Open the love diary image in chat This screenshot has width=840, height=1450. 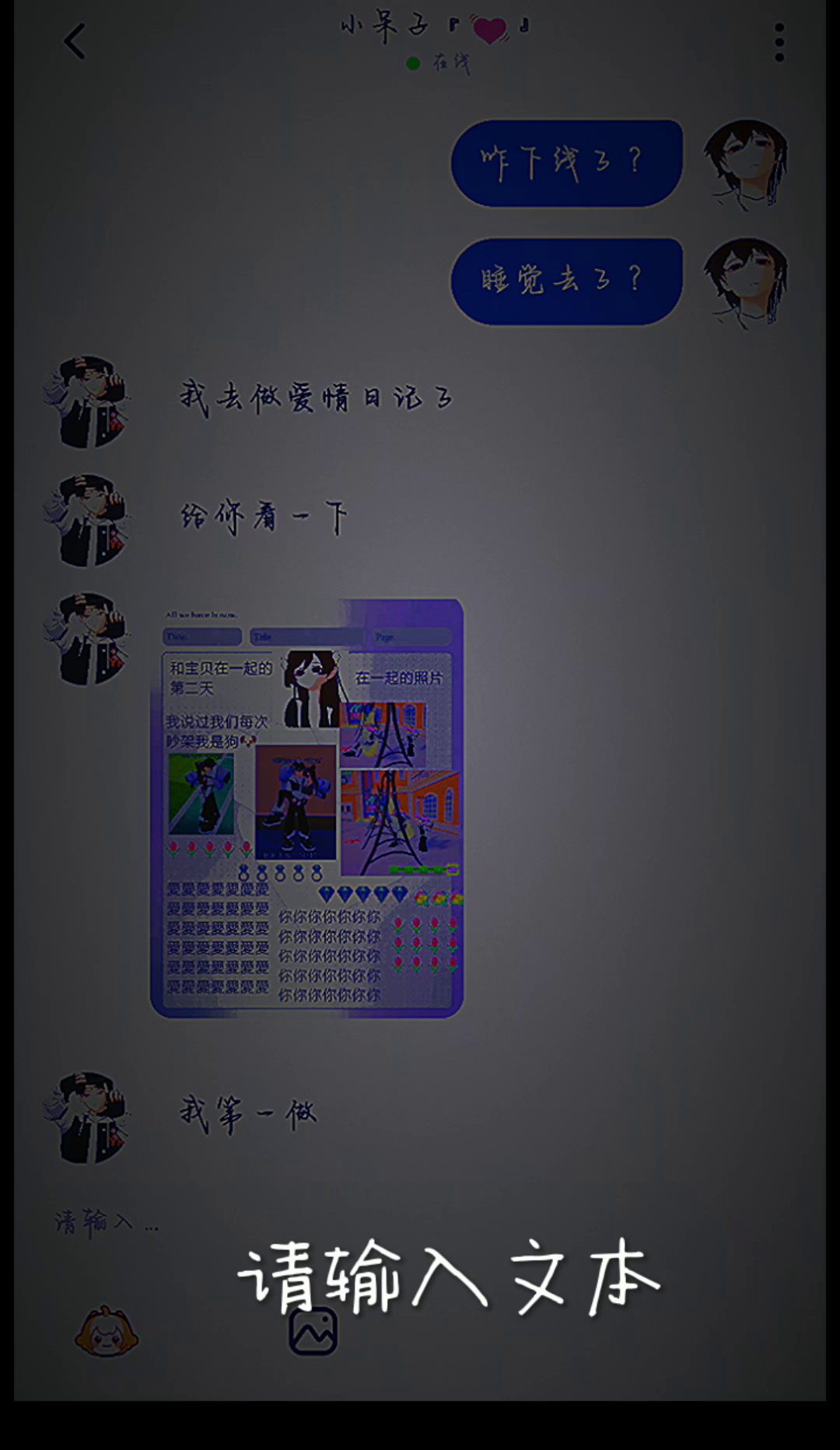pyautogui.click(x=306, y=807)
